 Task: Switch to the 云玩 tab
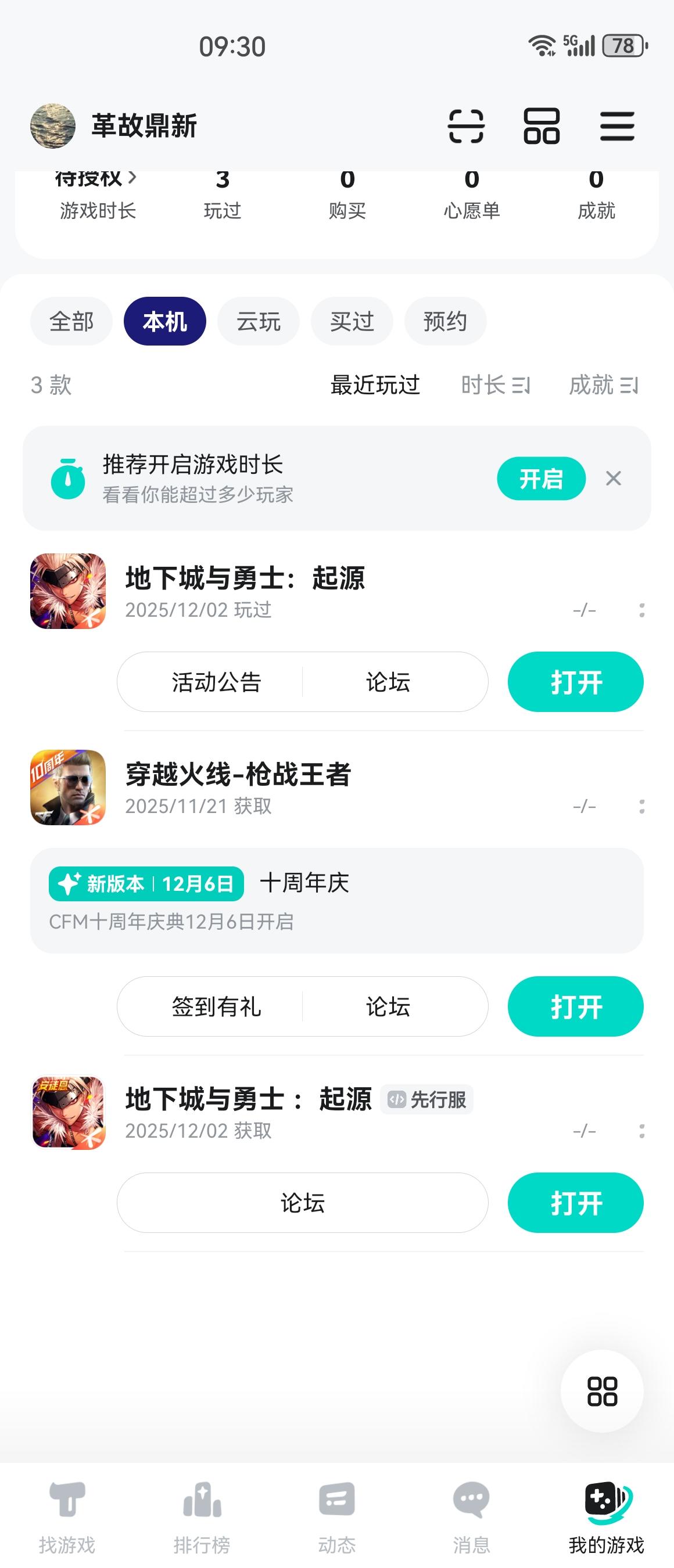(258, 321)
